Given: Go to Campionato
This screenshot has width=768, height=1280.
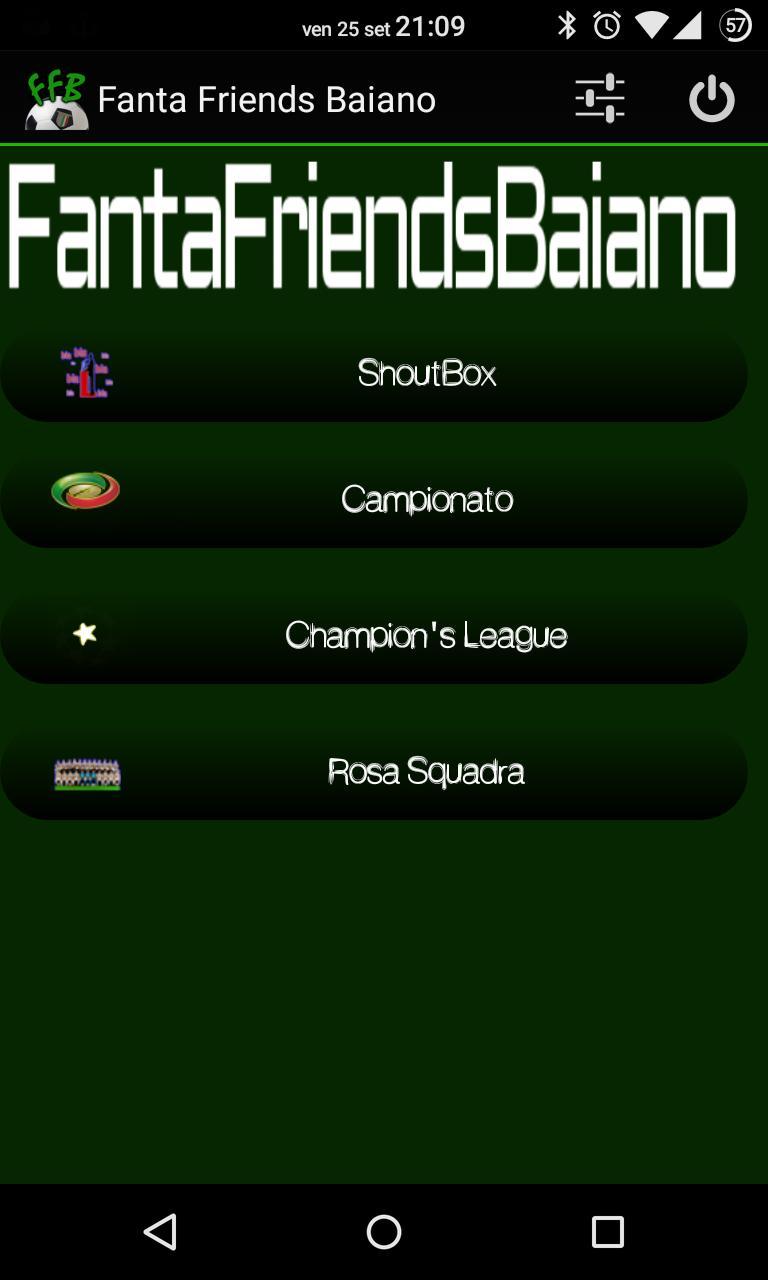Looking at the screenshot, I should point(374,499).
